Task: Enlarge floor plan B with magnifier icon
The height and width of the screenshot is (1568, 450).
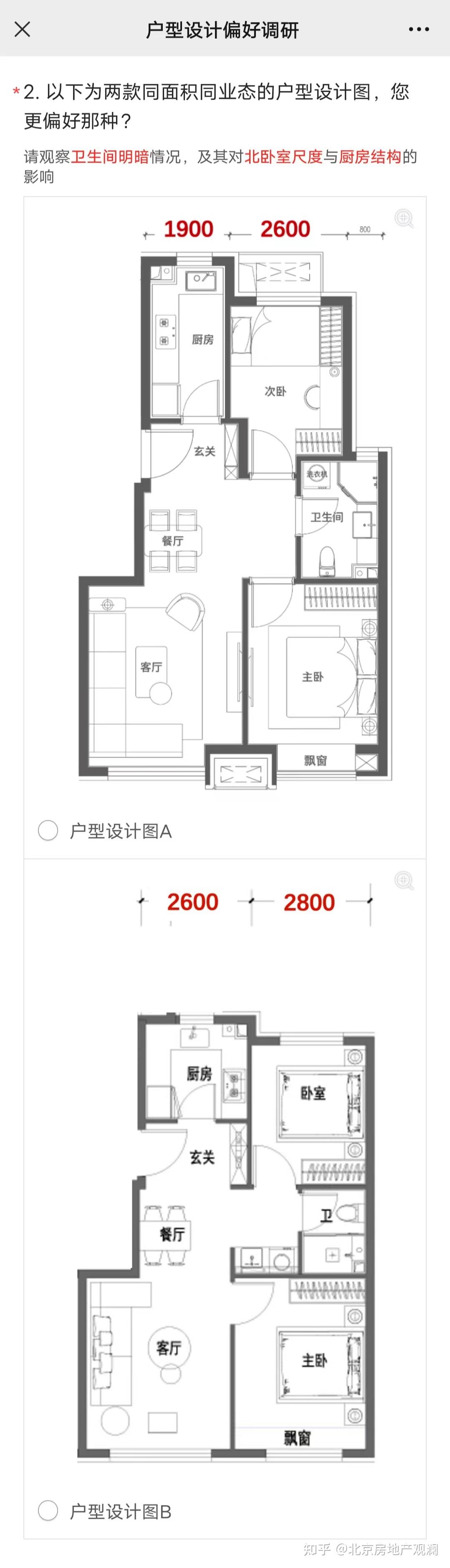Action: [404, 880]
